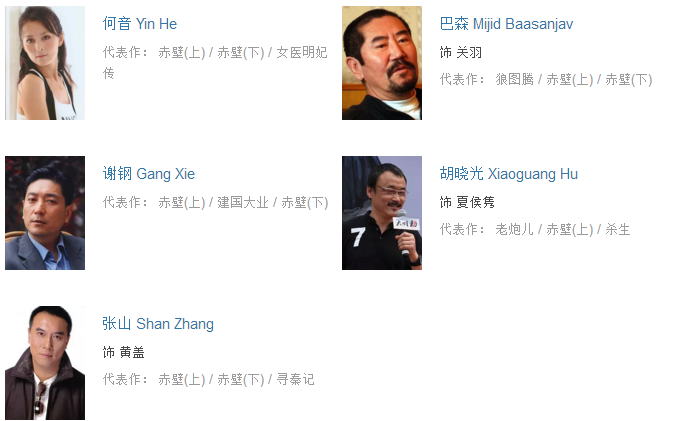This screenshot has width=700, height=421.
Task: Open 建国大业 in Gang Xie's works
Action: point(243,202)
